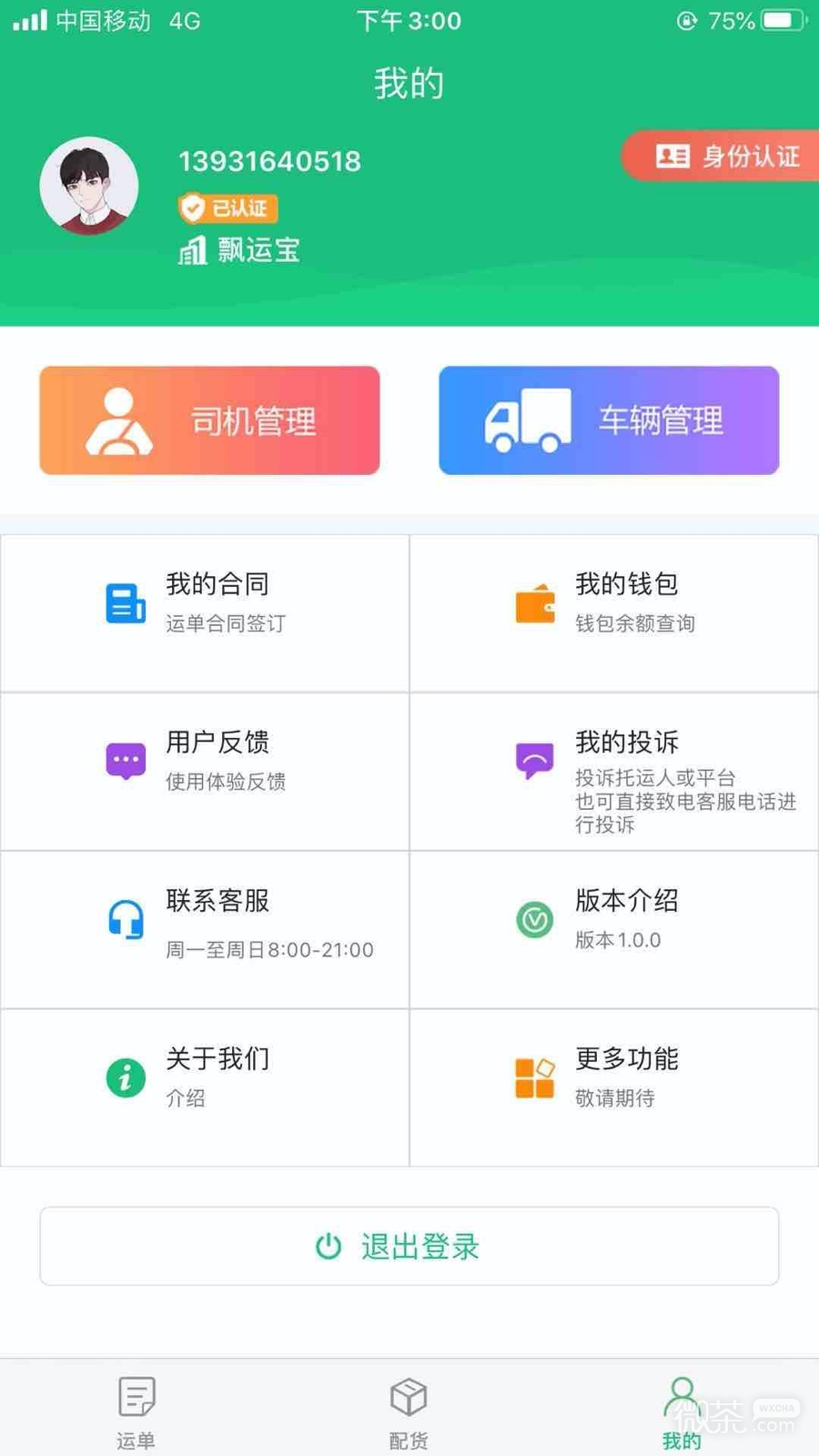Select the 运单 tab
819x1456 pixels.
pyautogui.click(x=135, y=1406)
